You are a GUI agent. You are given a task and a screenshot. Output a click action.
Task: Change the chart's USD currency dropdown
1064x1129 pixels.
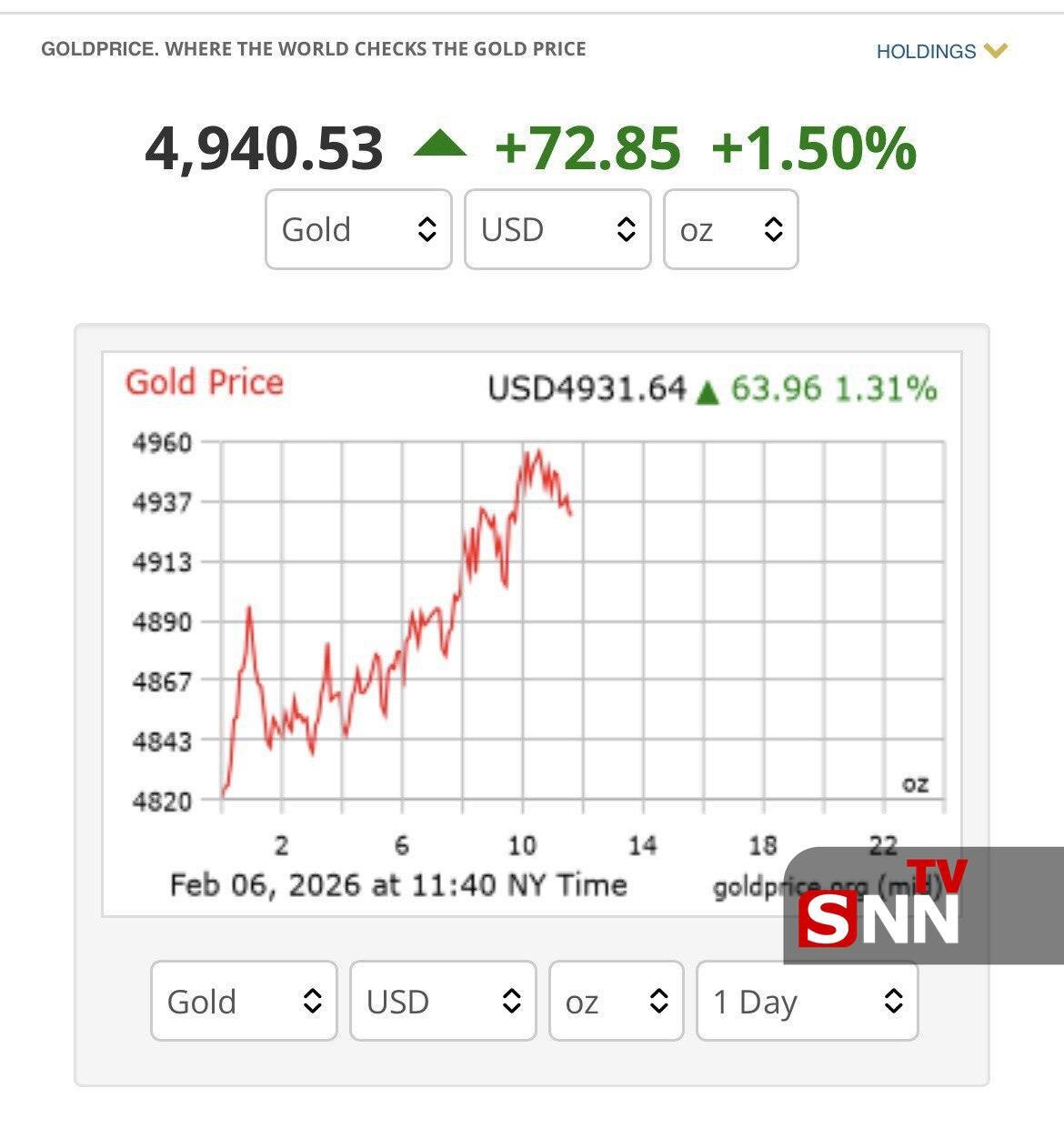tap(443, 1001)
